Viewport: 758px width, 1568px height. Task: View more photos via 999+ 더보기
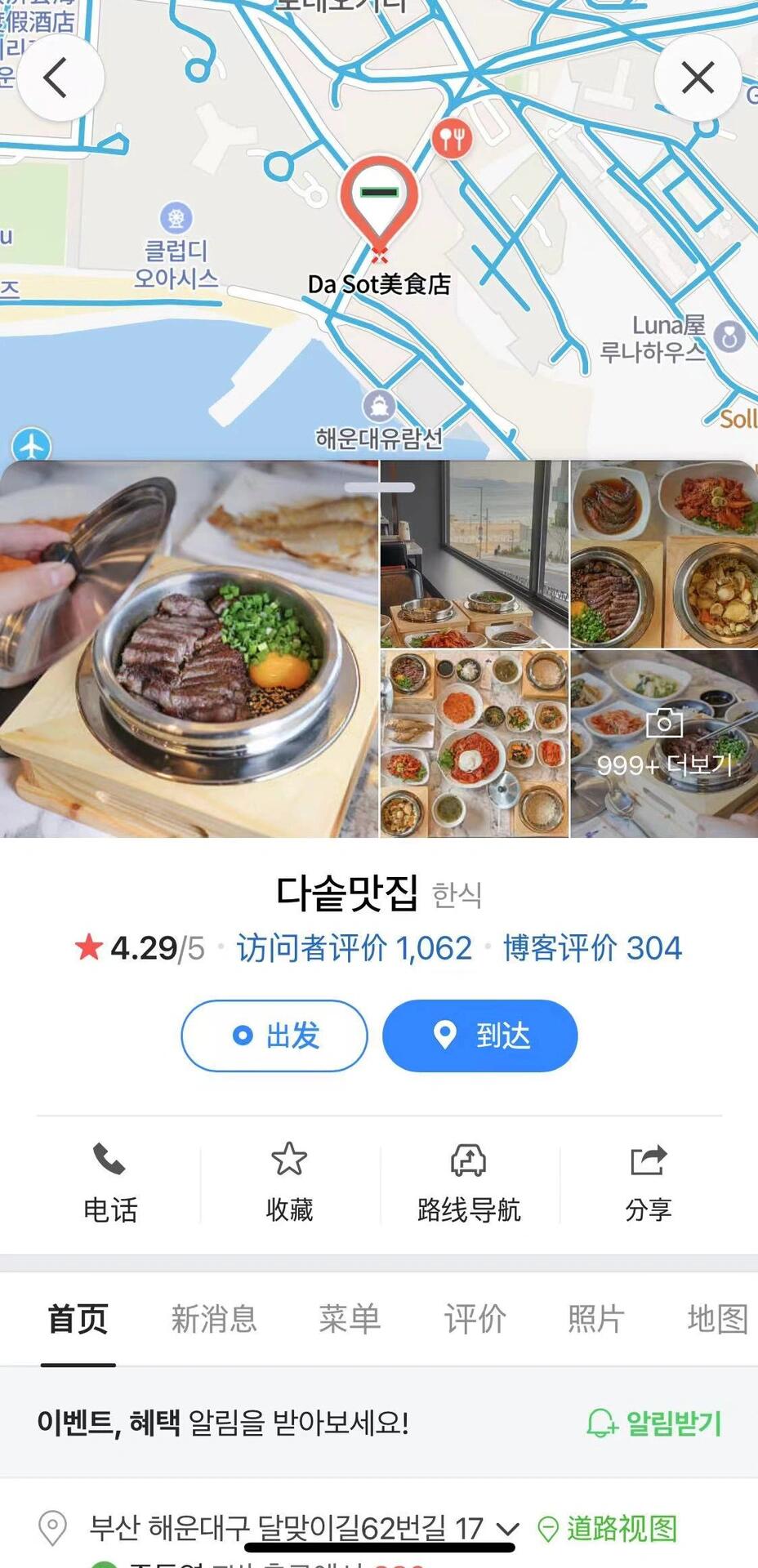click(x=663, y=745)
